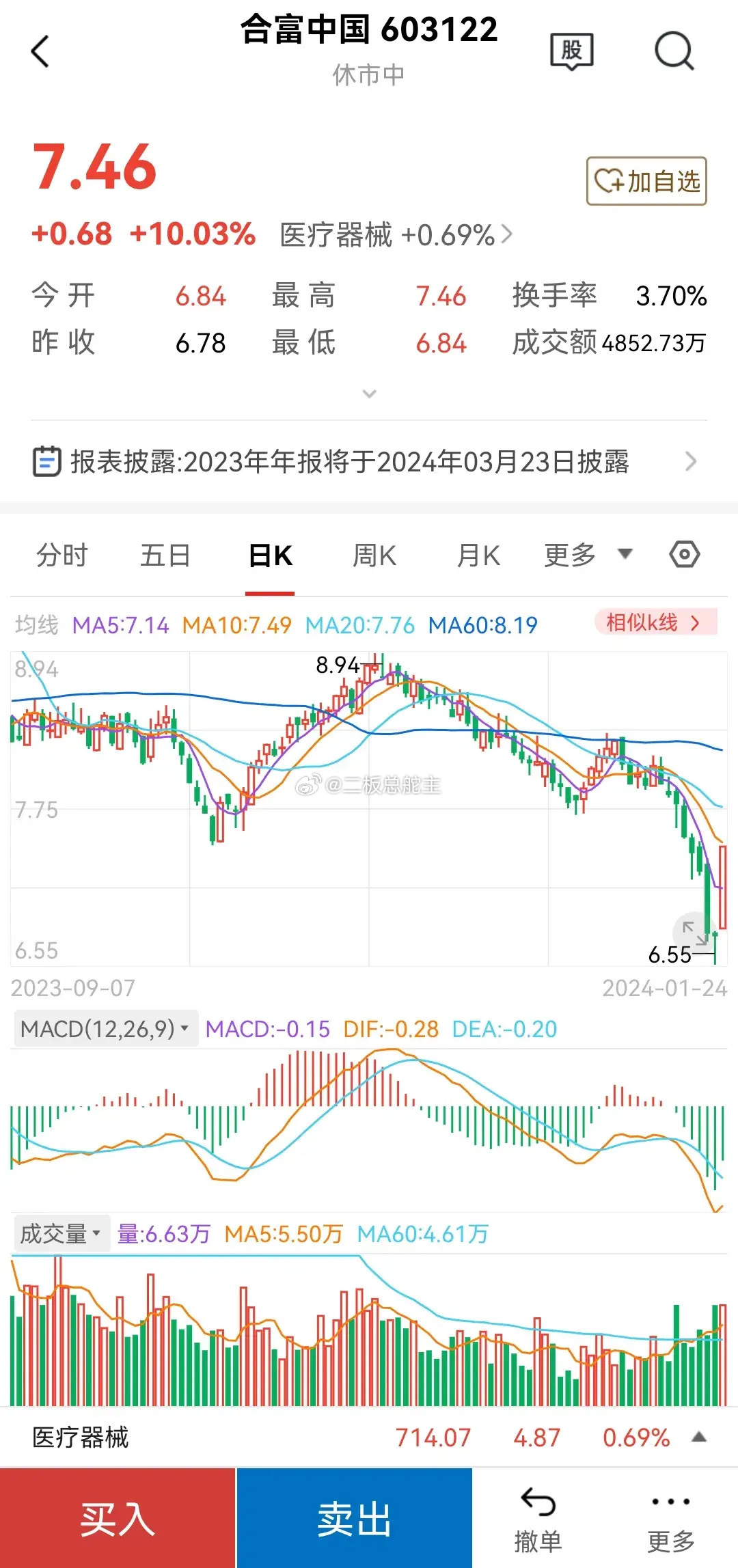Add stock via 加自选 button
The width and height of the screenshot is (738, 1568).
pos(646,181)
